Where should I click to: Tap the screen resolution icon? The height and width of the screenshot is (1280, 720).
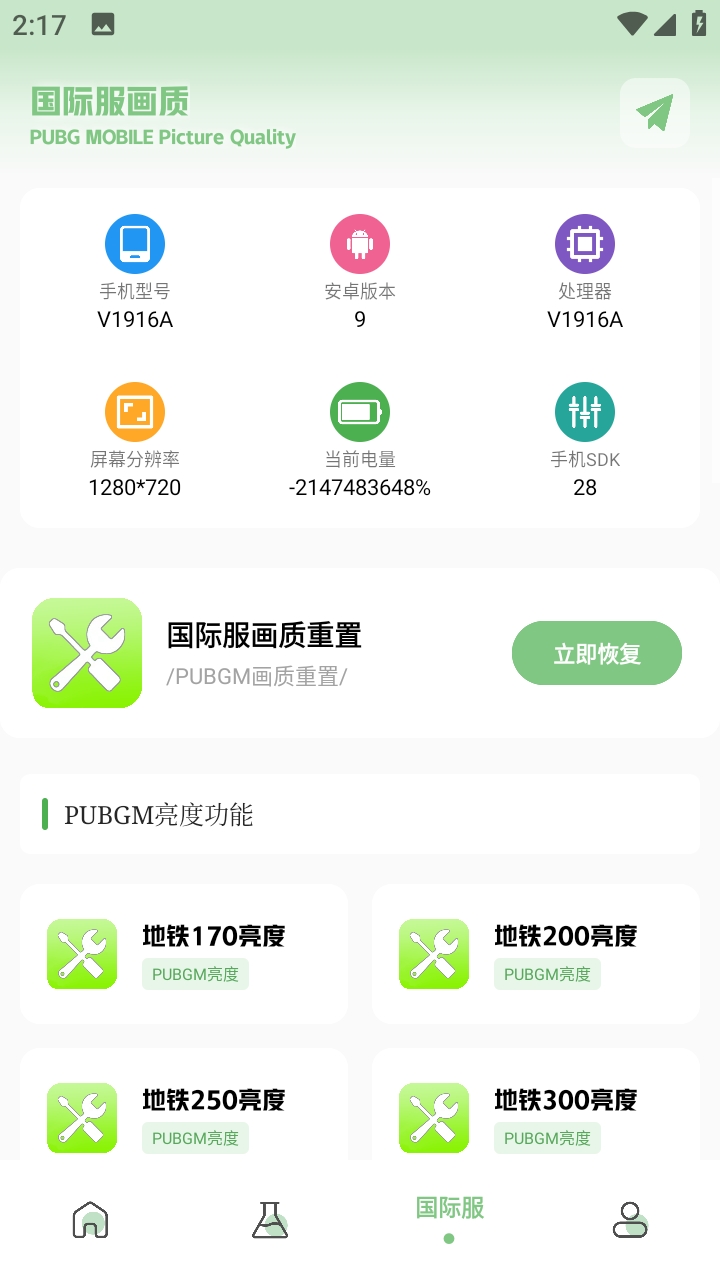coord(135,410)
